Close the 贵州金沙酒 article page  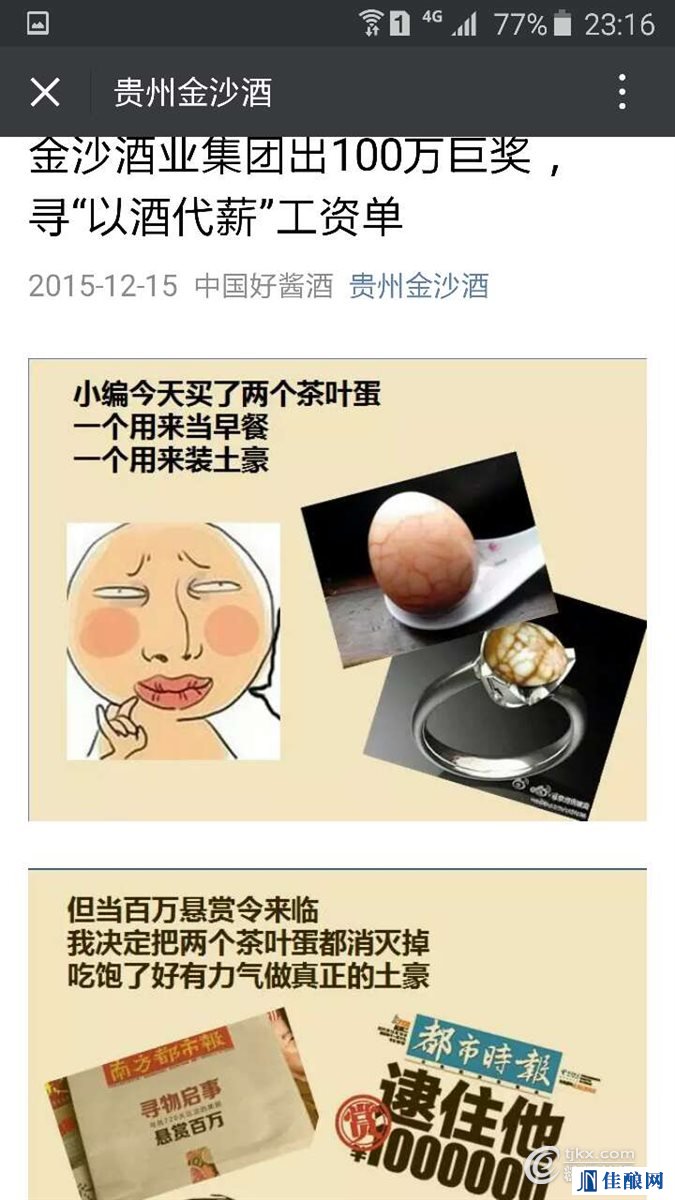[45, 93]
